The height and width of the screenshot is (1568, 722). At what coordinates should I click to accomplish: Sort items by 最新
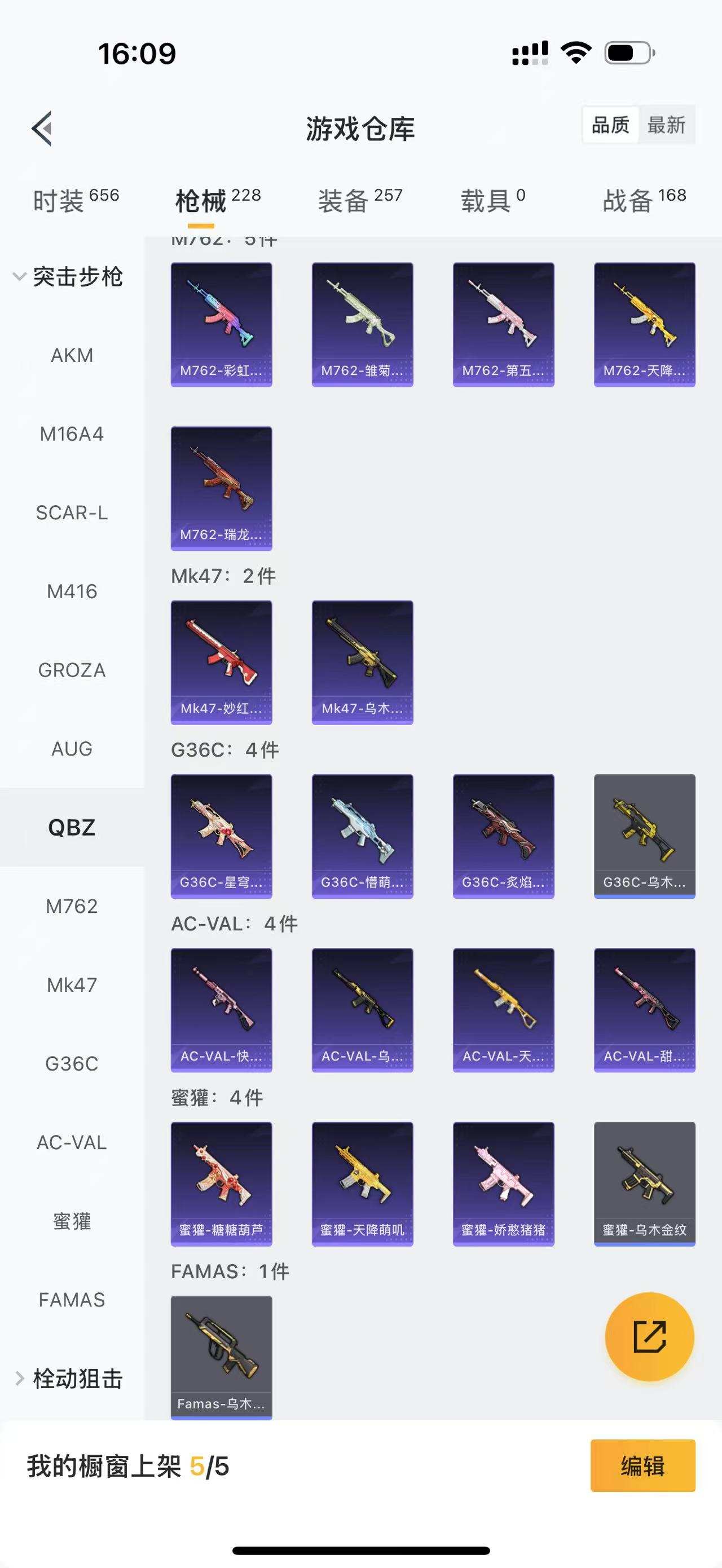pyautogui.click(x=666, y=125)
